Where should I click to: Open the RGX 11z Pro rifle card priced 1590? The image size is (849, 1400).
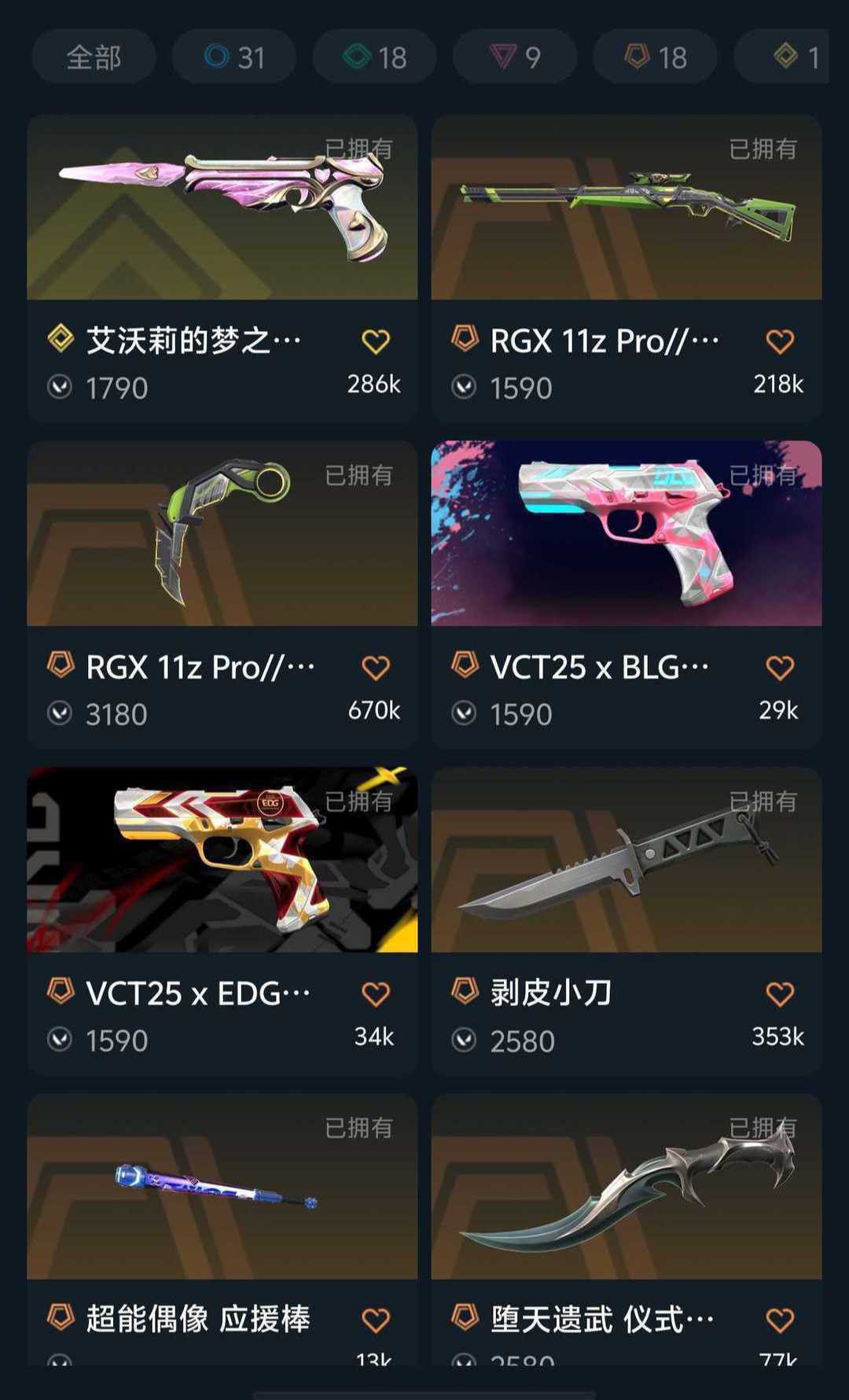626,208
